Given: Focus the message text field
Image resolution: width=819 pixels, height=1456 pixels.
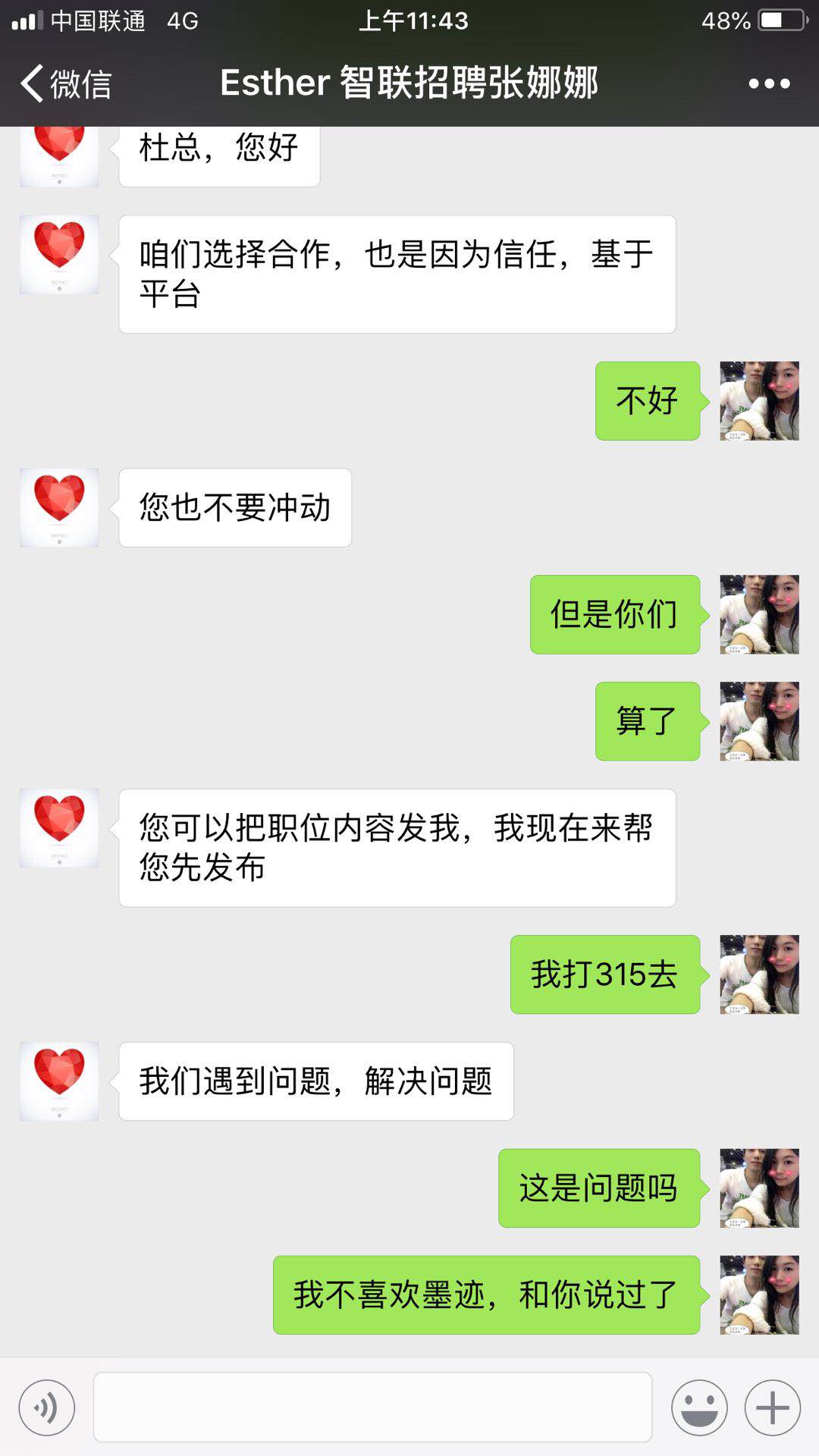Looking at the screenshot, I should point(372,1407).
